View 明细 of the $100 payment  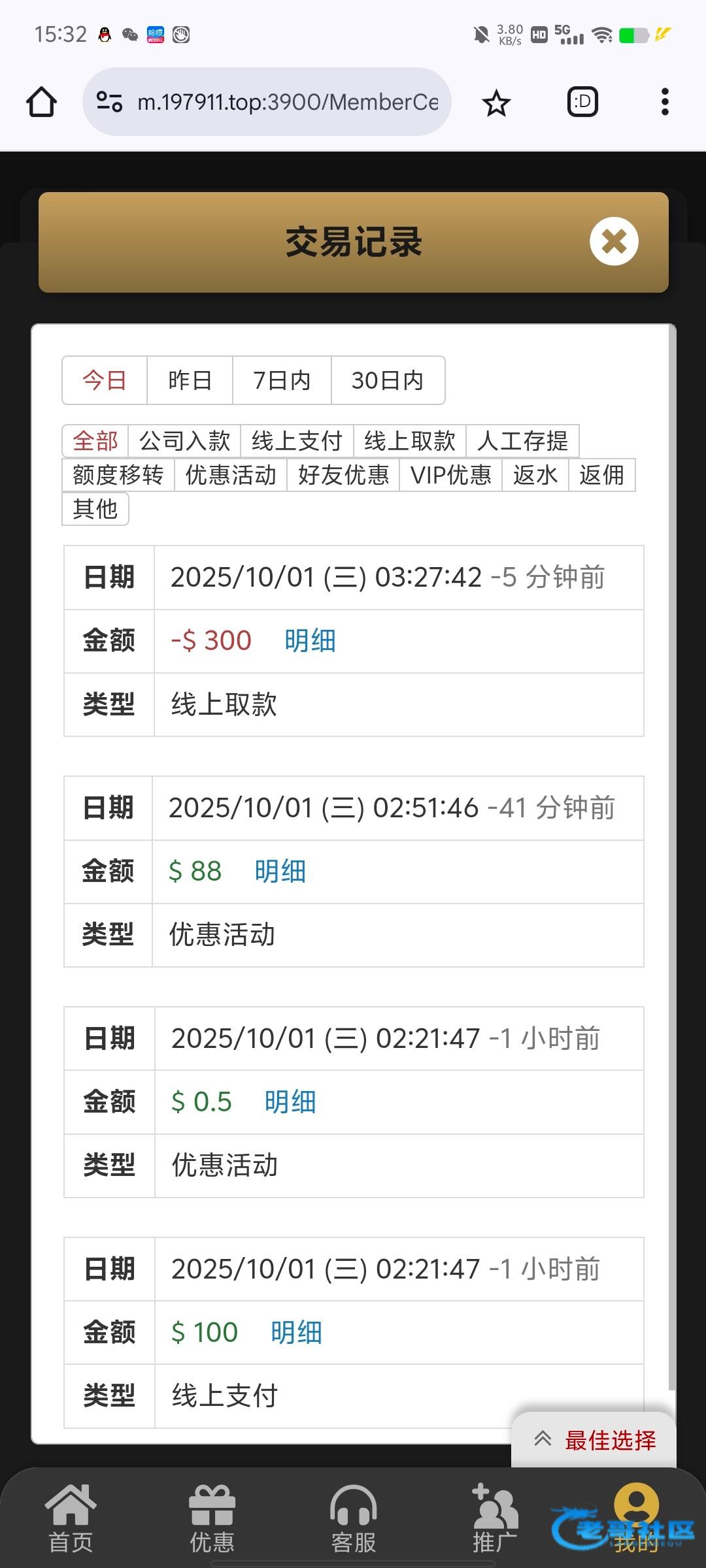pos(297,1333)
